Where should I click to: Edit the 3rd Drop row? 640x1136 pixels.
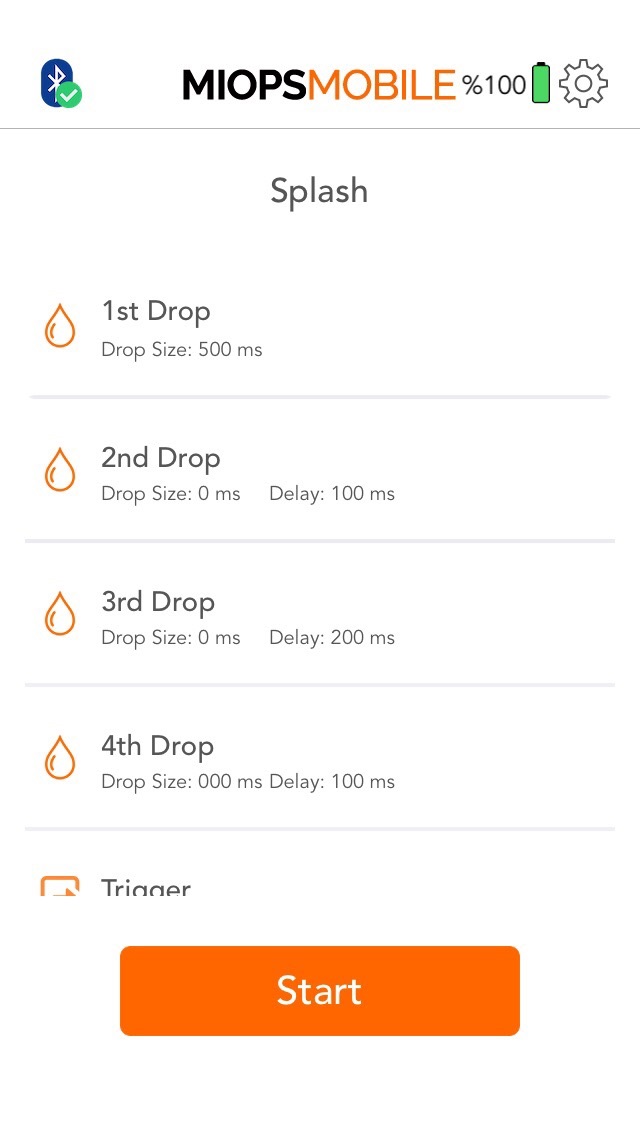[320, 614]
